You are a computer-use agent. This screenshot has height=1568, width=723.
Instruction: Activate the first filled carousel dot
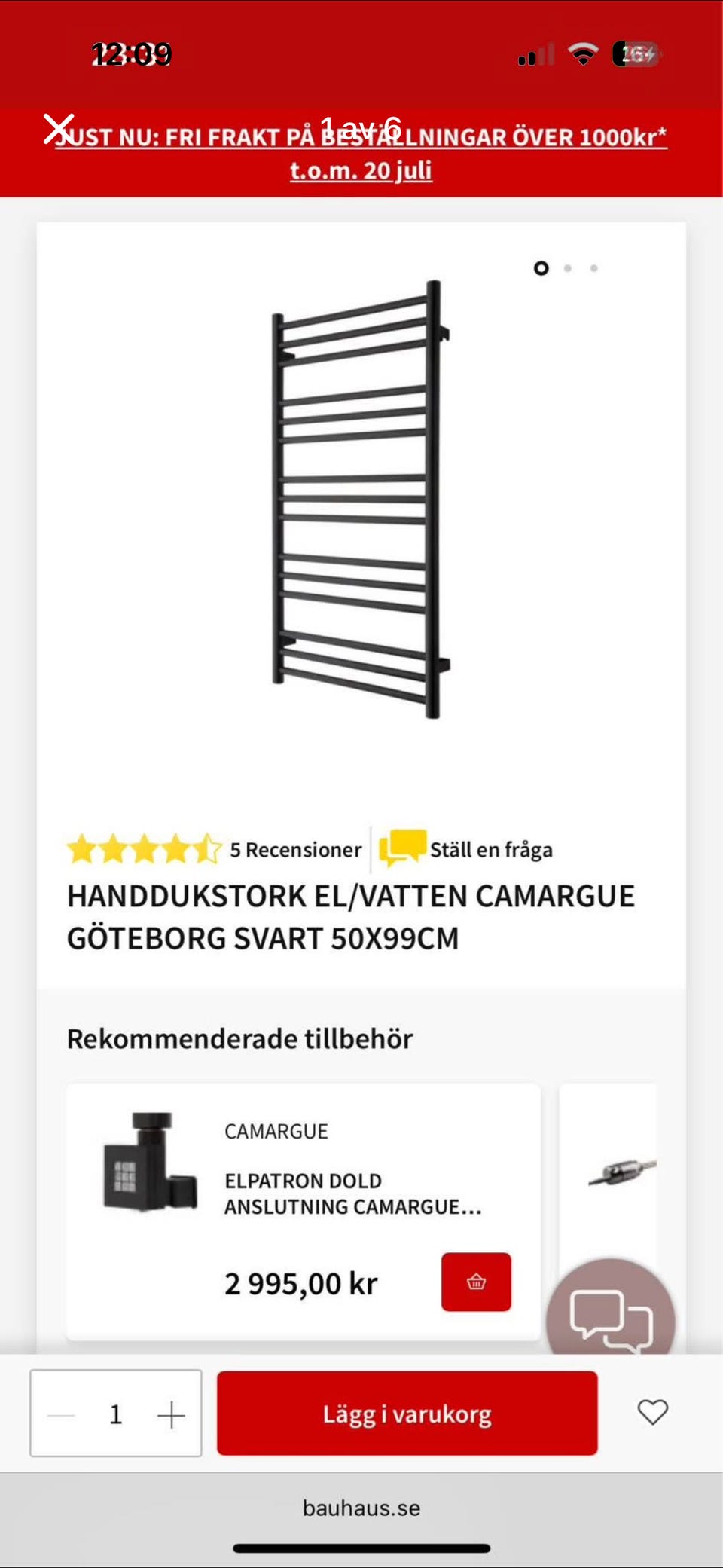pyautogui.click(x=541, y=268)
